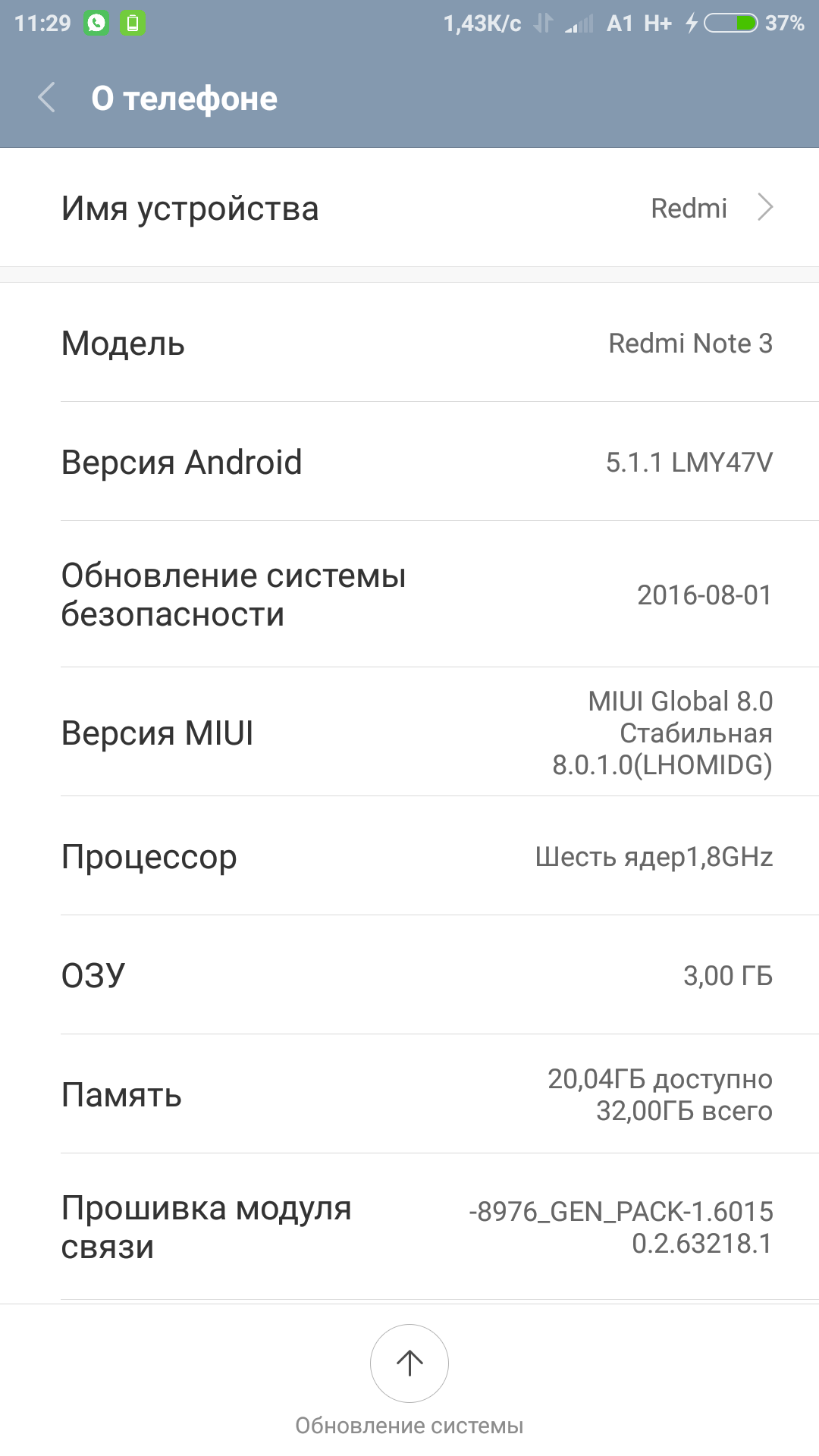Tap the battery level indicator
This screenshot has width=819, height=1456.
[x=732, y=23]
